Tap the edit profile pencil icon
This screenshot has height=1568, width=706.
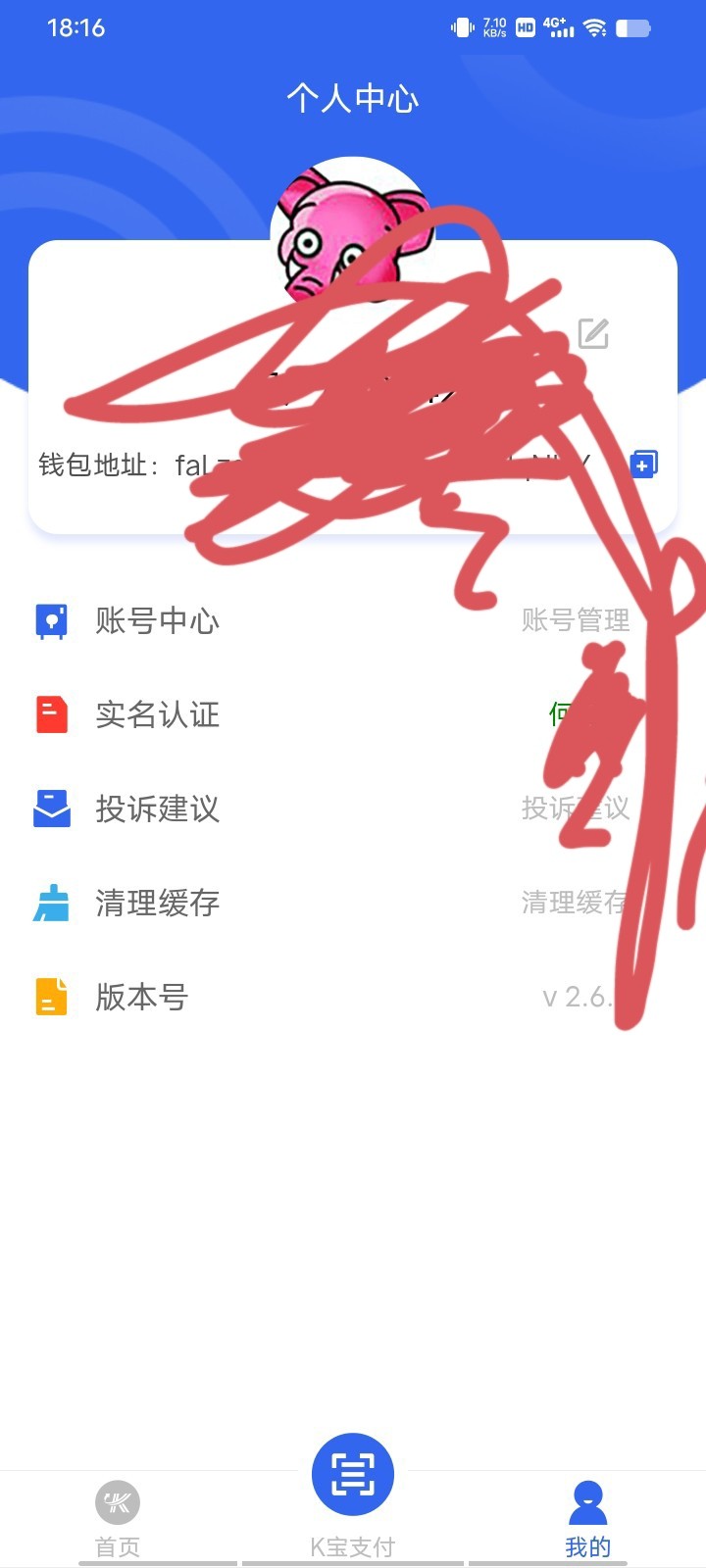pos(593,334)
